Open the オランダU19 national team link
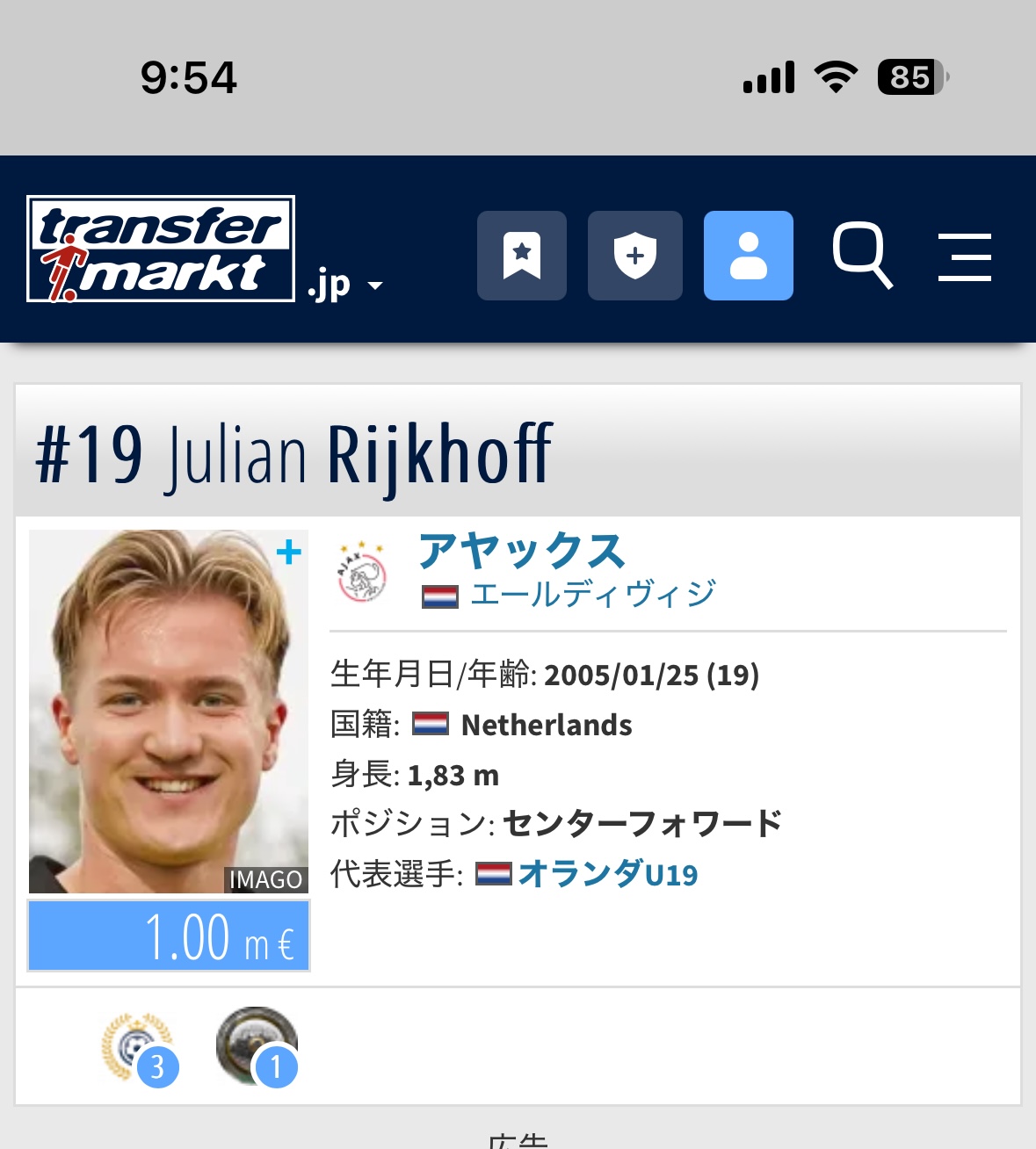The width and height of the screenshot is (1036, 1149). (x=607, y=874)
